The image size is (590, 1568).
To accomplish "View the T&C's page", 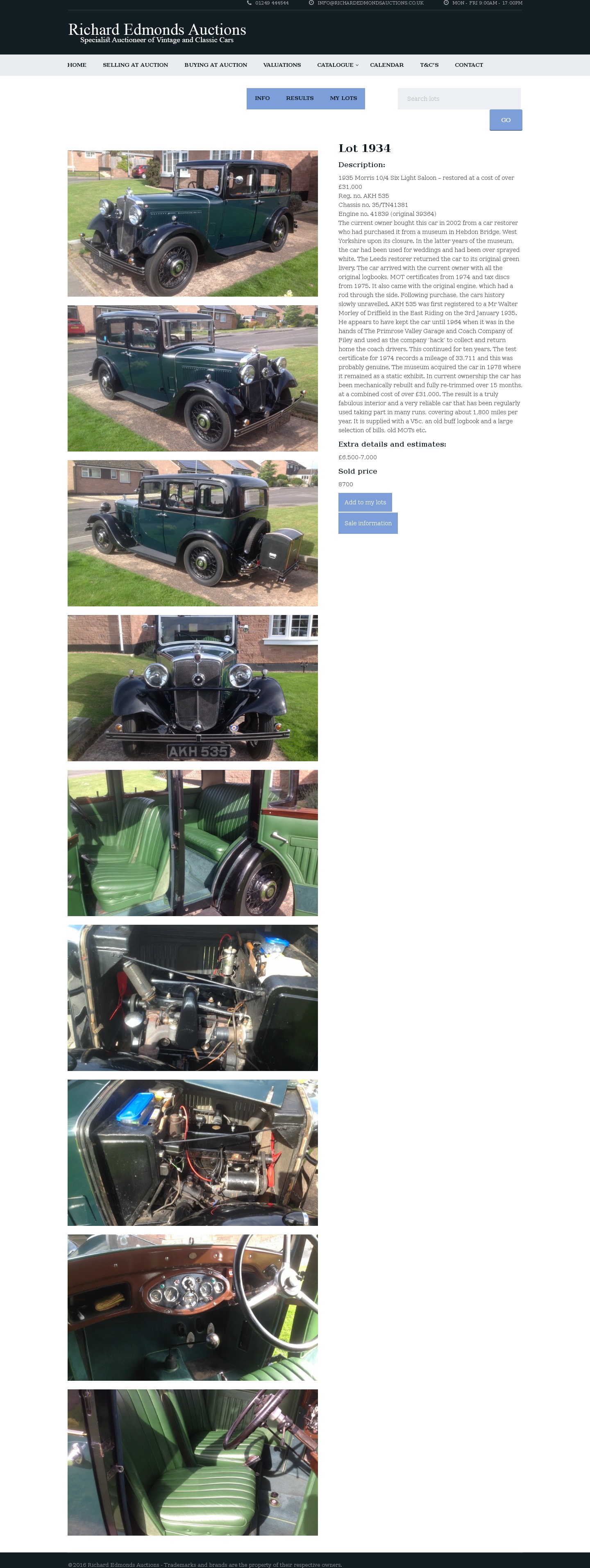I will click(x=429, y=65).
